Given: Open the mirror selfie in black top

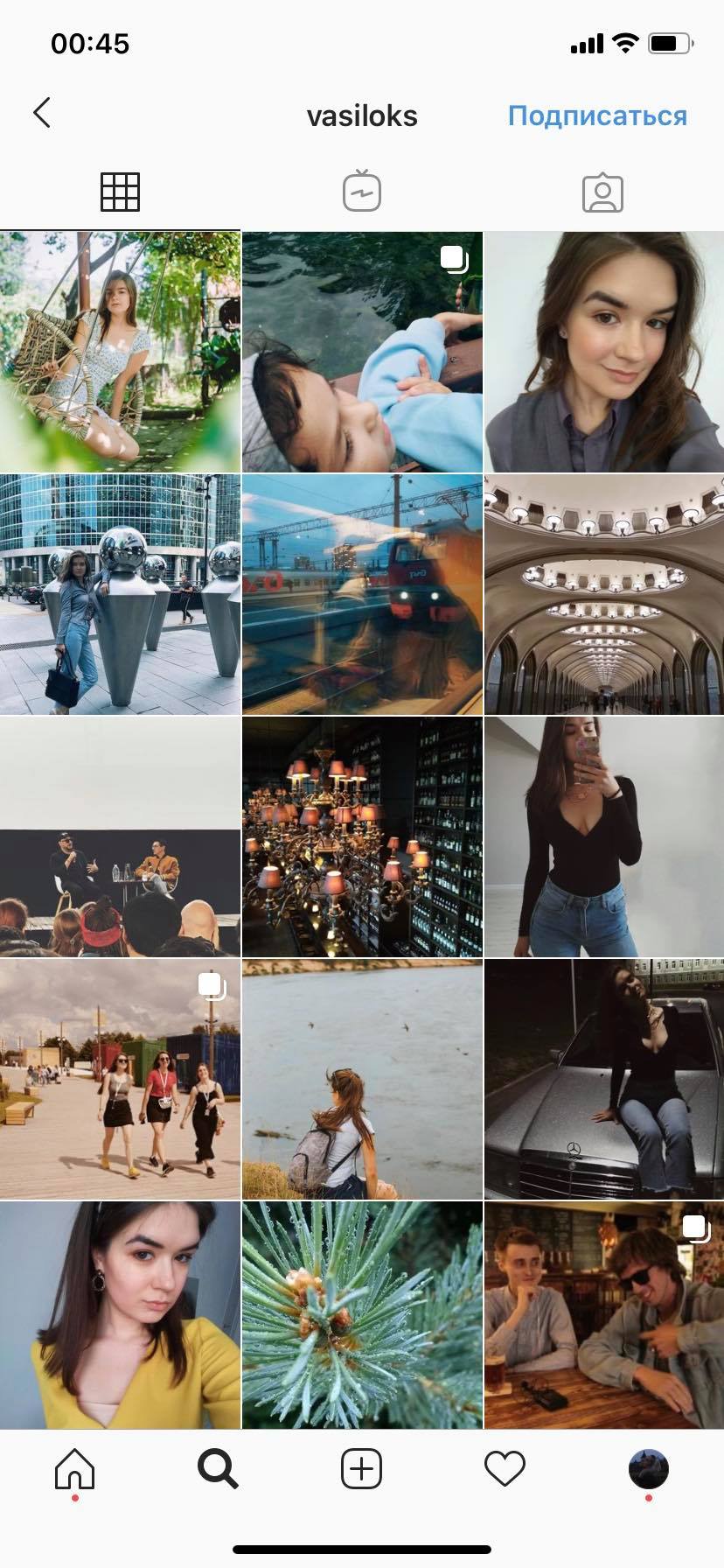Looking at the screenshot, I should 604,836.
